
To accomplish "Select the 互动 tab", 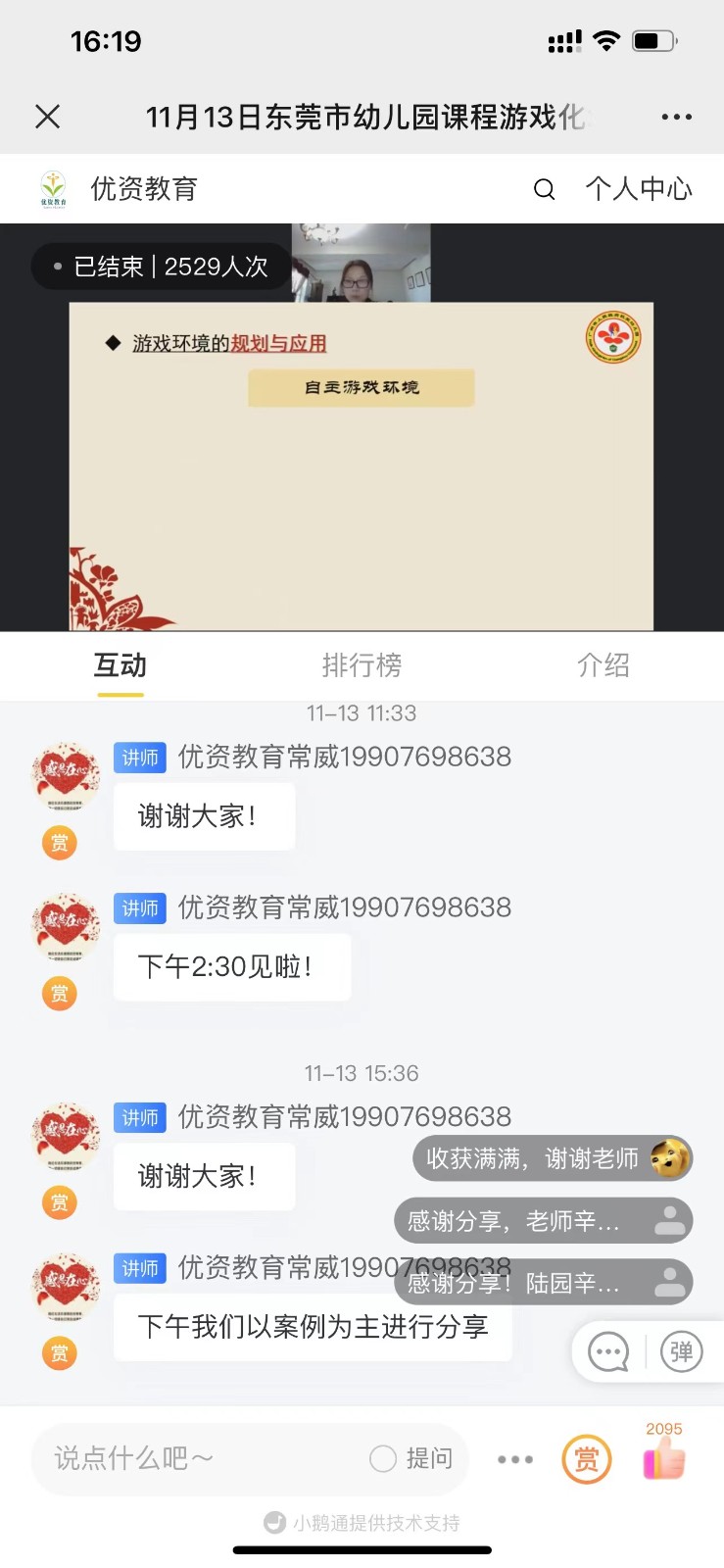I will pos(120,665).
